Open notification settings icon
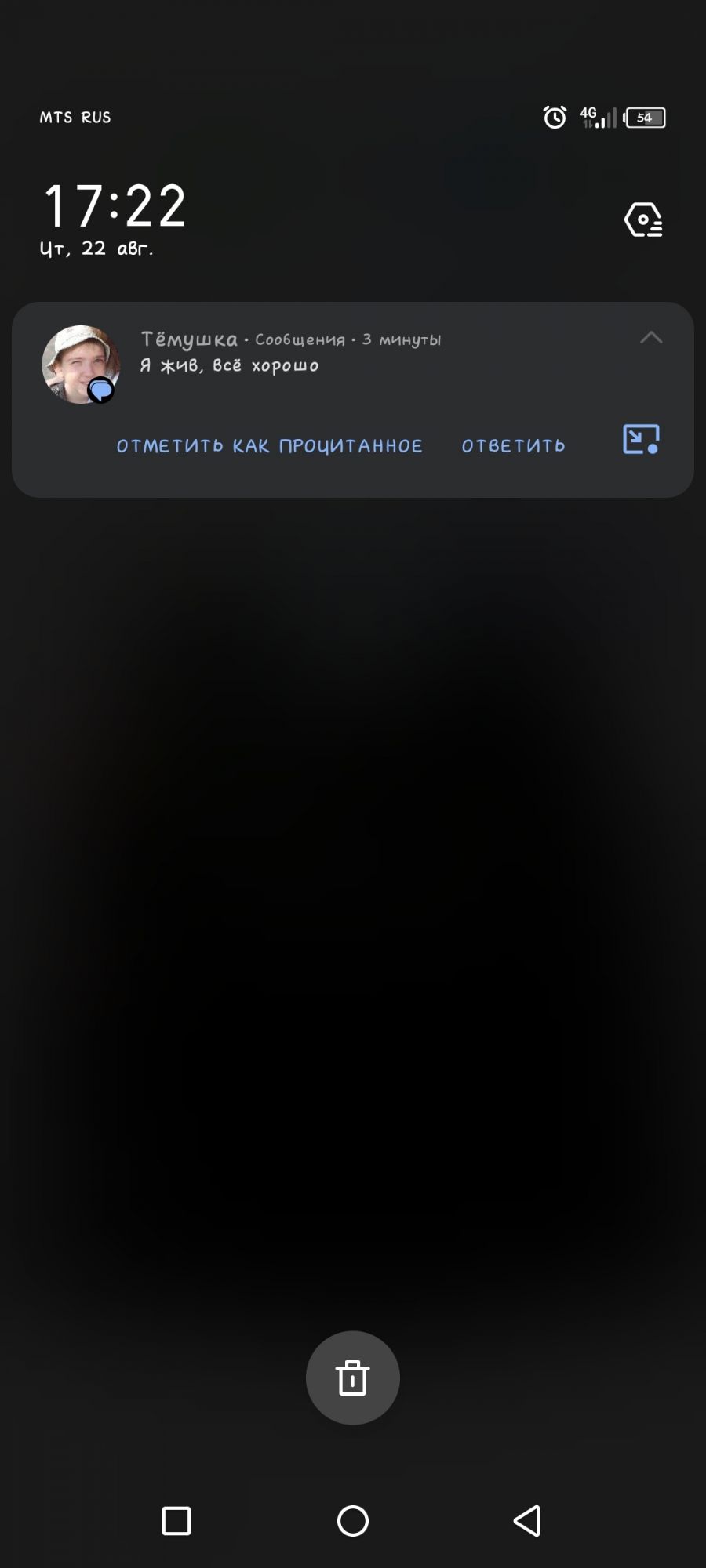Viewport: 706px width, 1568px height. click(x=643, y=220)
